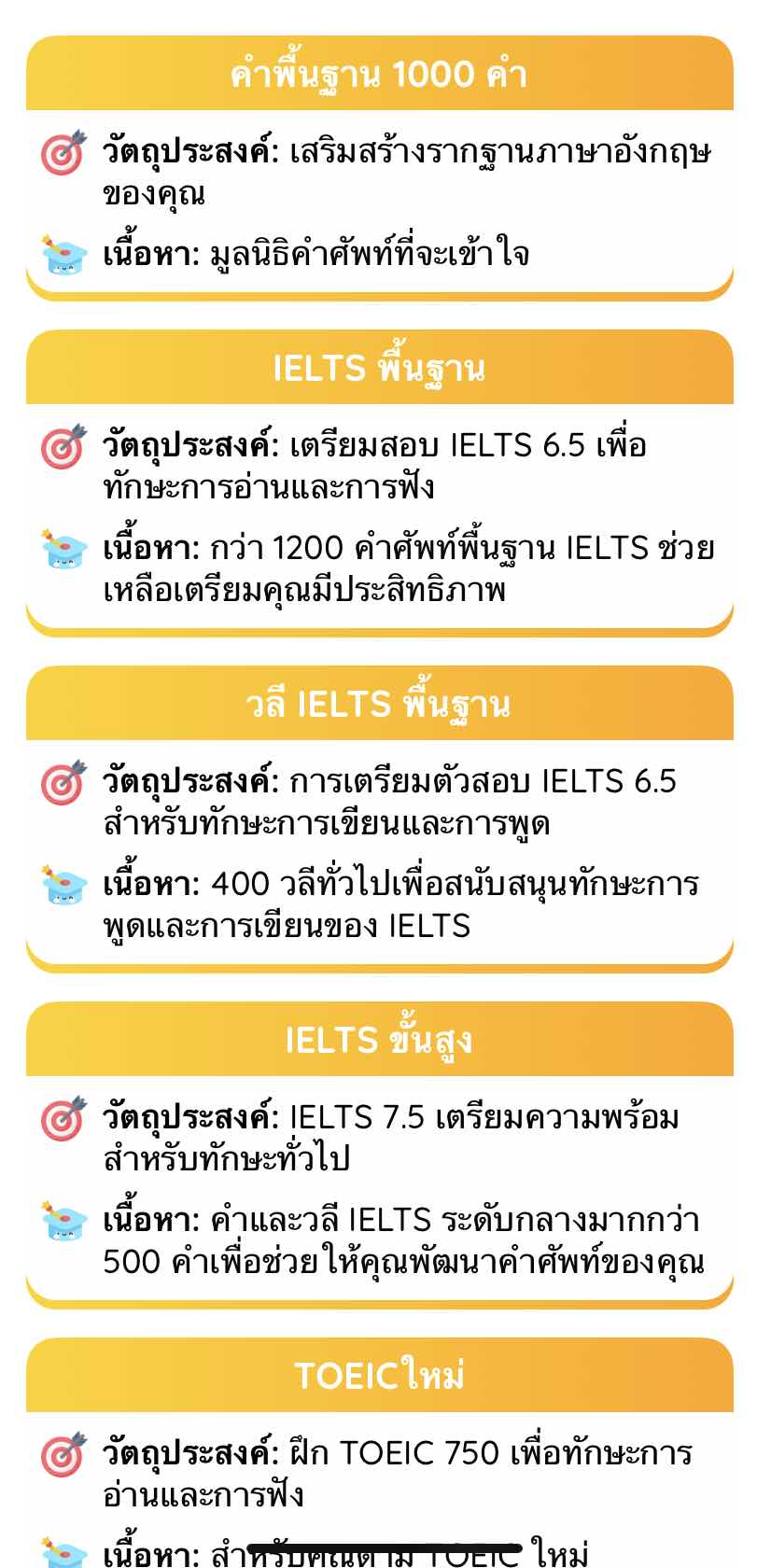Select the IELTS พื้นฐาน course card
Viewport: 771px width, 1568px height.
(379, 483)
